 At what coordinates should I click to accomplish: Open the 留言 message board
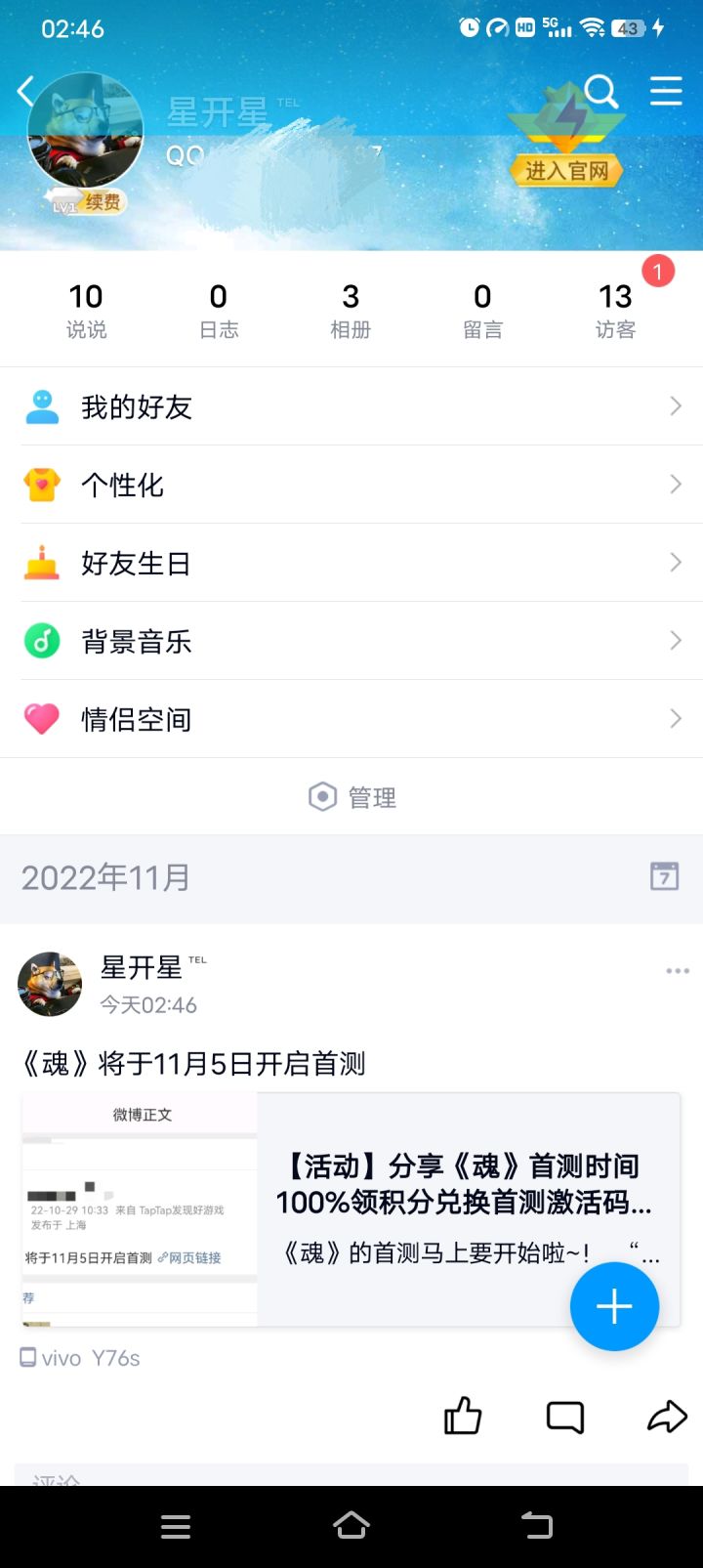click(482, 310)
